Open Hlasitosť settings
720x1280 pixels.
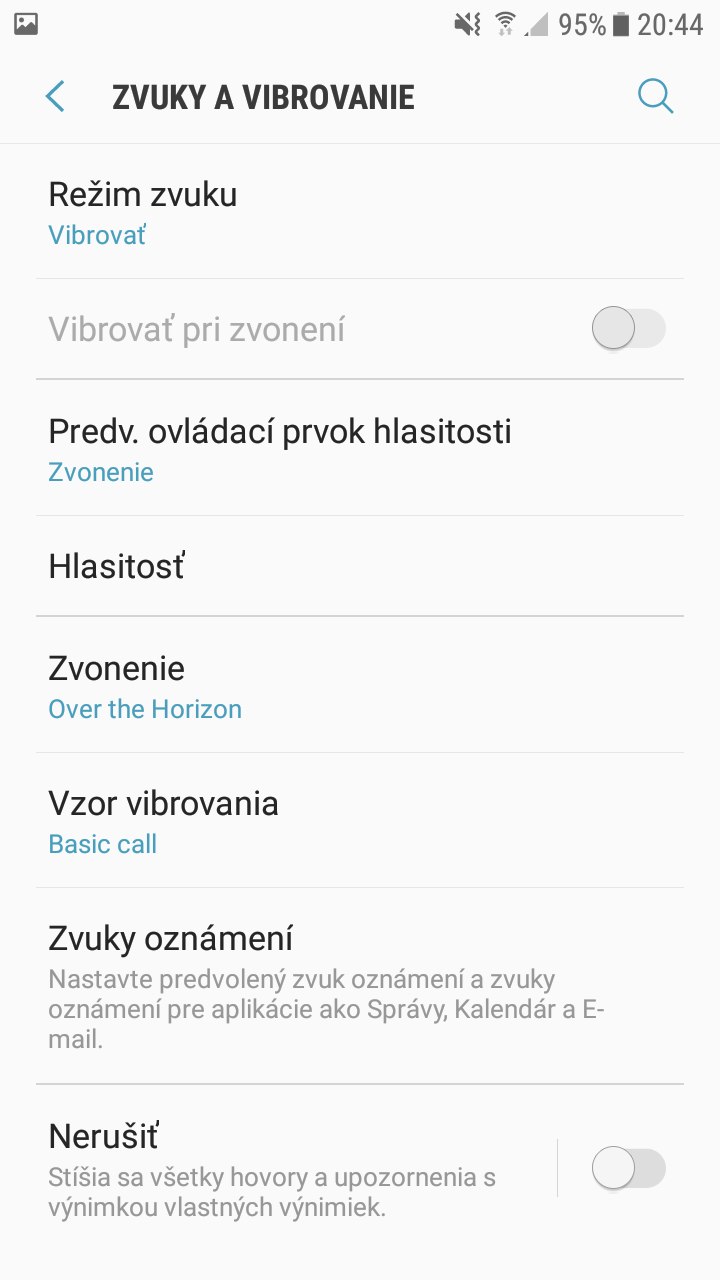point(360,566)
